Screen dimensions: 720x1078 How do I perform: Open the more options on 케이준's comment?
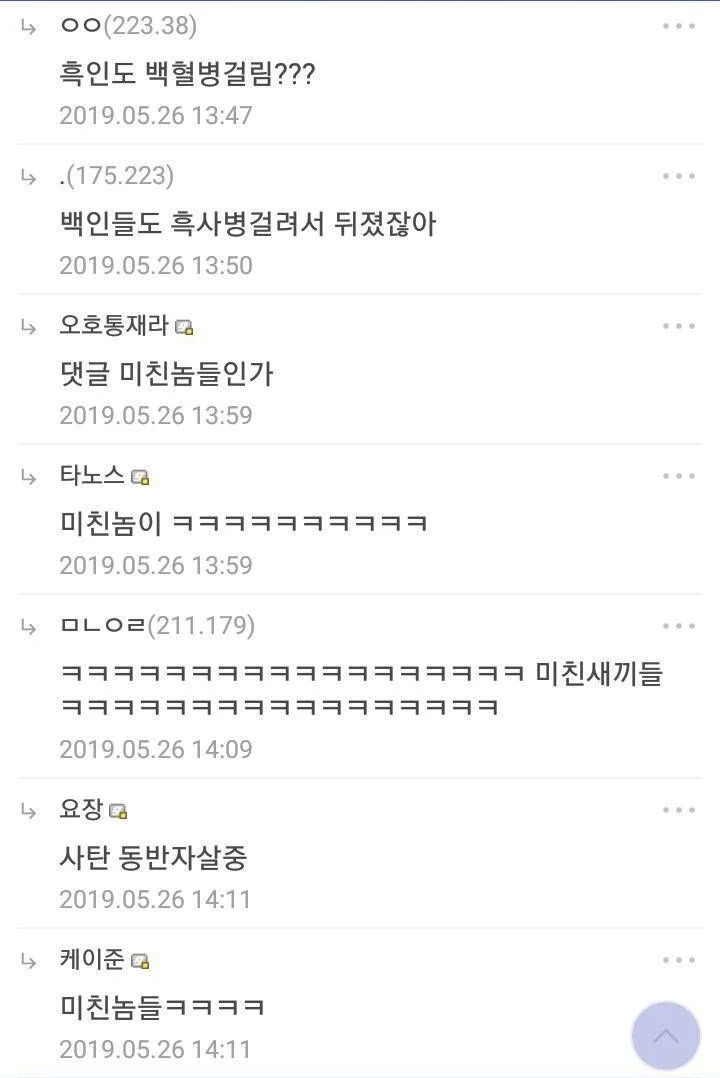[679, 960]
